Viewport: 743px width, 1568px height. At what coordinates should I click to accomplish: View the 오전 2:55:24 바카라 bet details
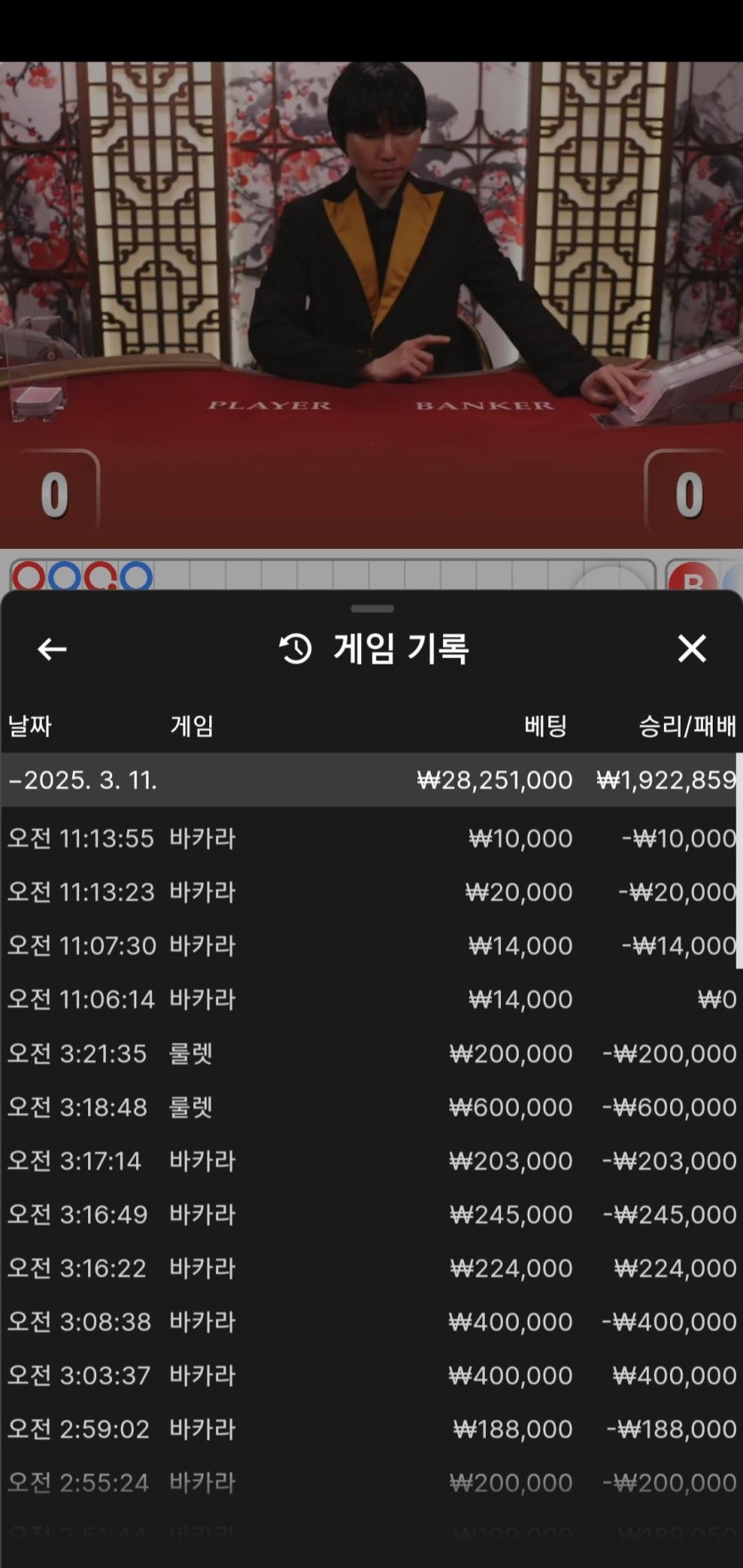point(371,1483)
